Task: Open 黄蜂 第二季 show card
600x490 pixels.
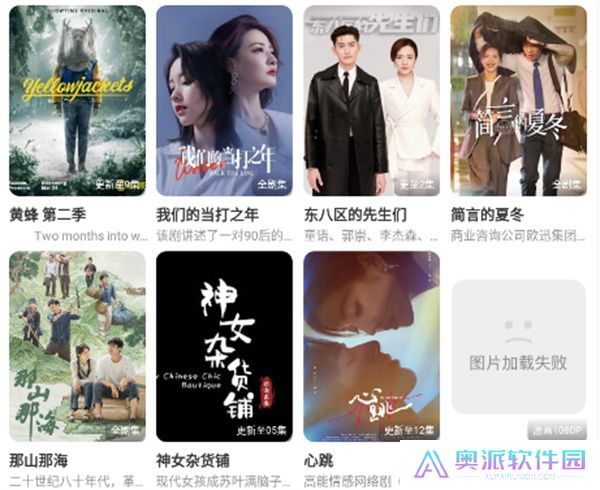Action: 77,101
